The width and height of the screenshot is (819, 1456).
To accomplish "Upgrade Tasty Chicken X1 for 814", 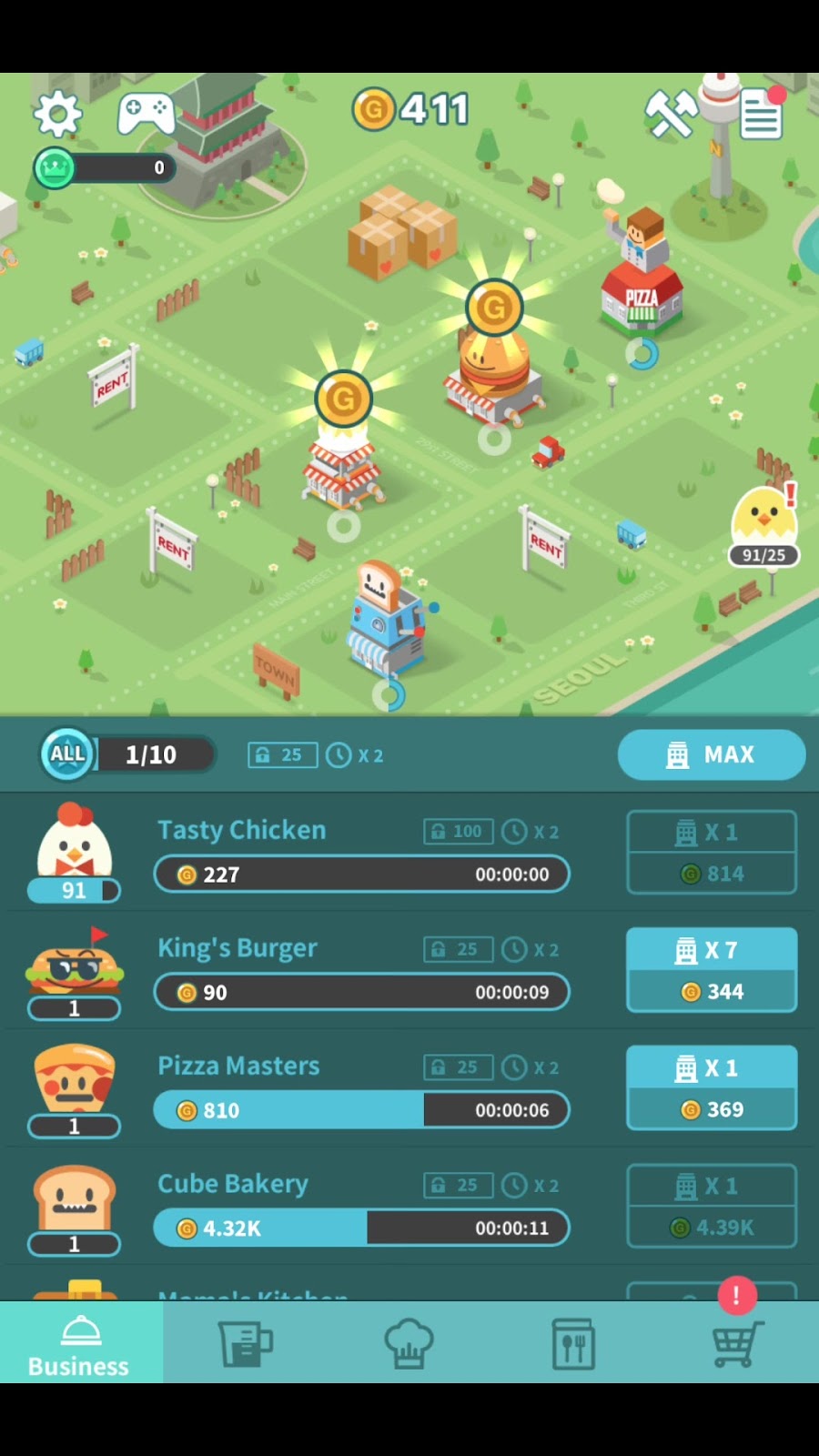I will tap(712, 853).
